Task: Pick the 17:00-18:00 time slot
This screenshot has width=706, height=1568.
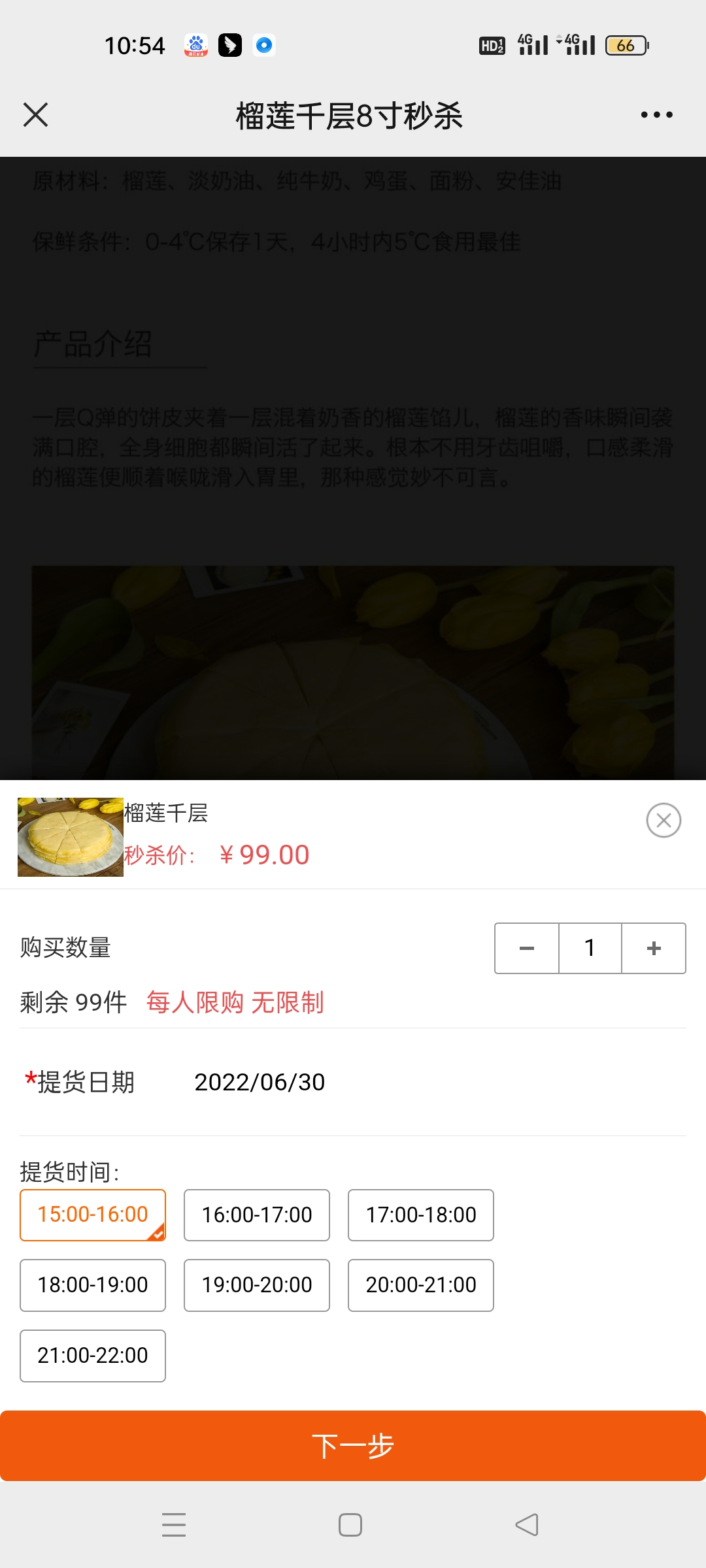Action: tap(421, 1215)
